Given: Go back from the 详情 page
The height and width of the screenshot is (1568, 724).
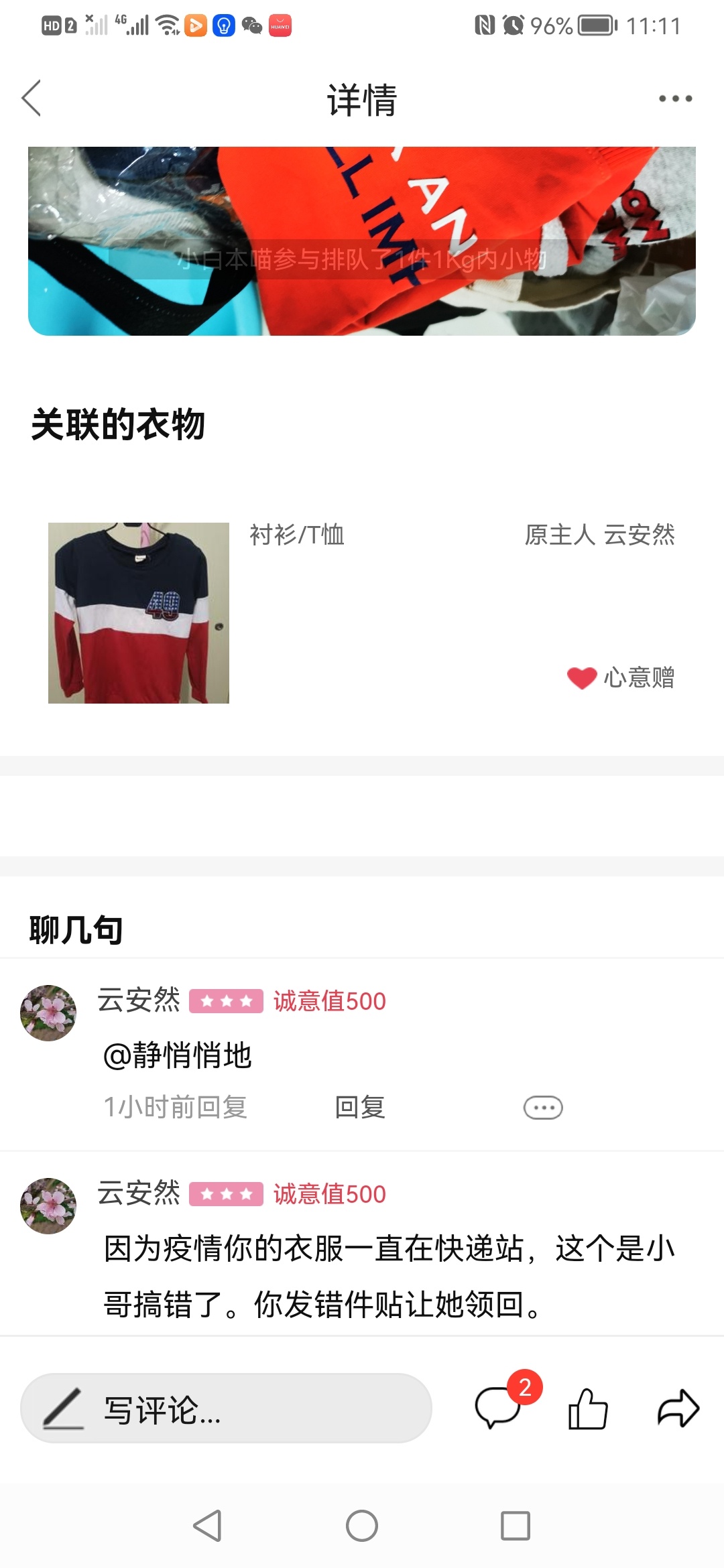Looking at the screenshot, I should [32, 99].
